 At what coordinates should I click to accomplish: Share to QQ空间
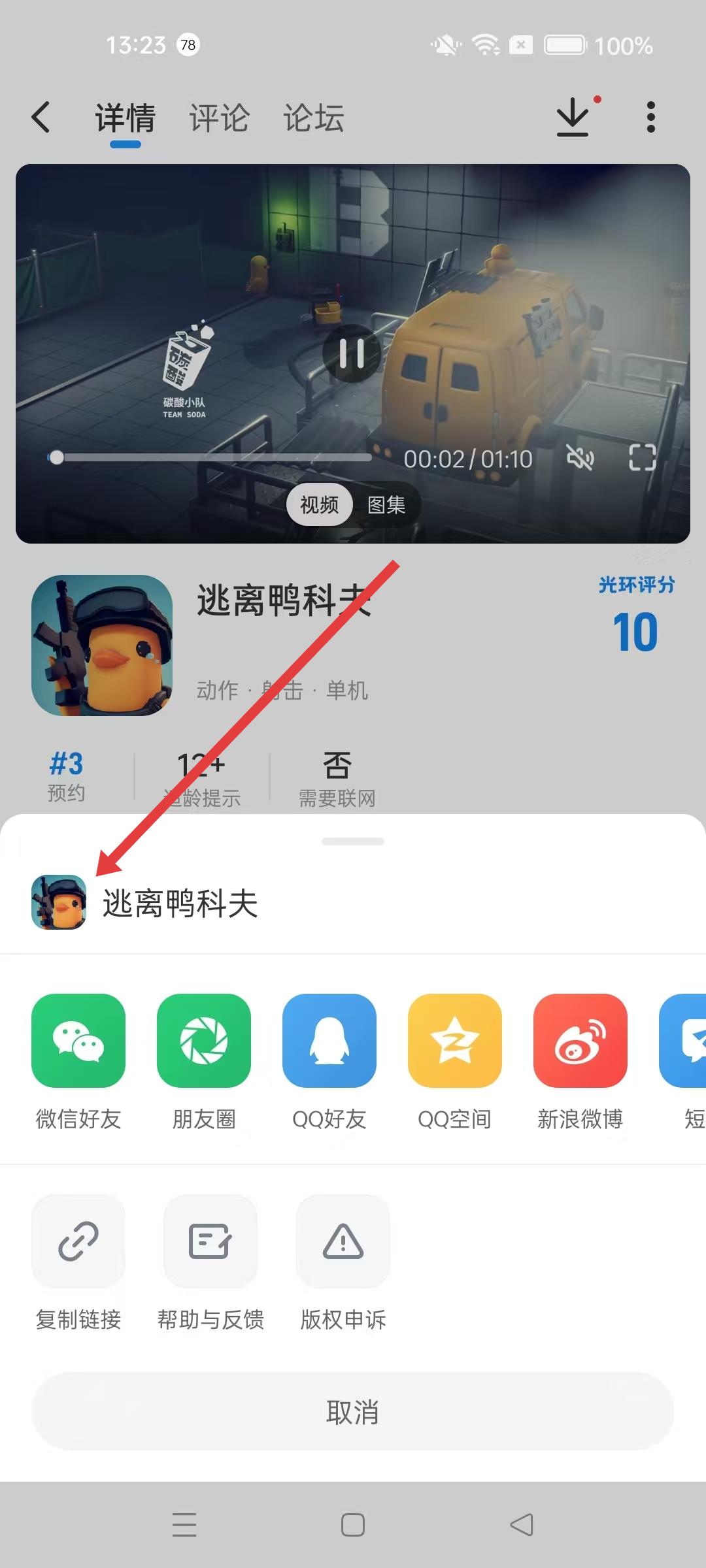coord(455,1041)
